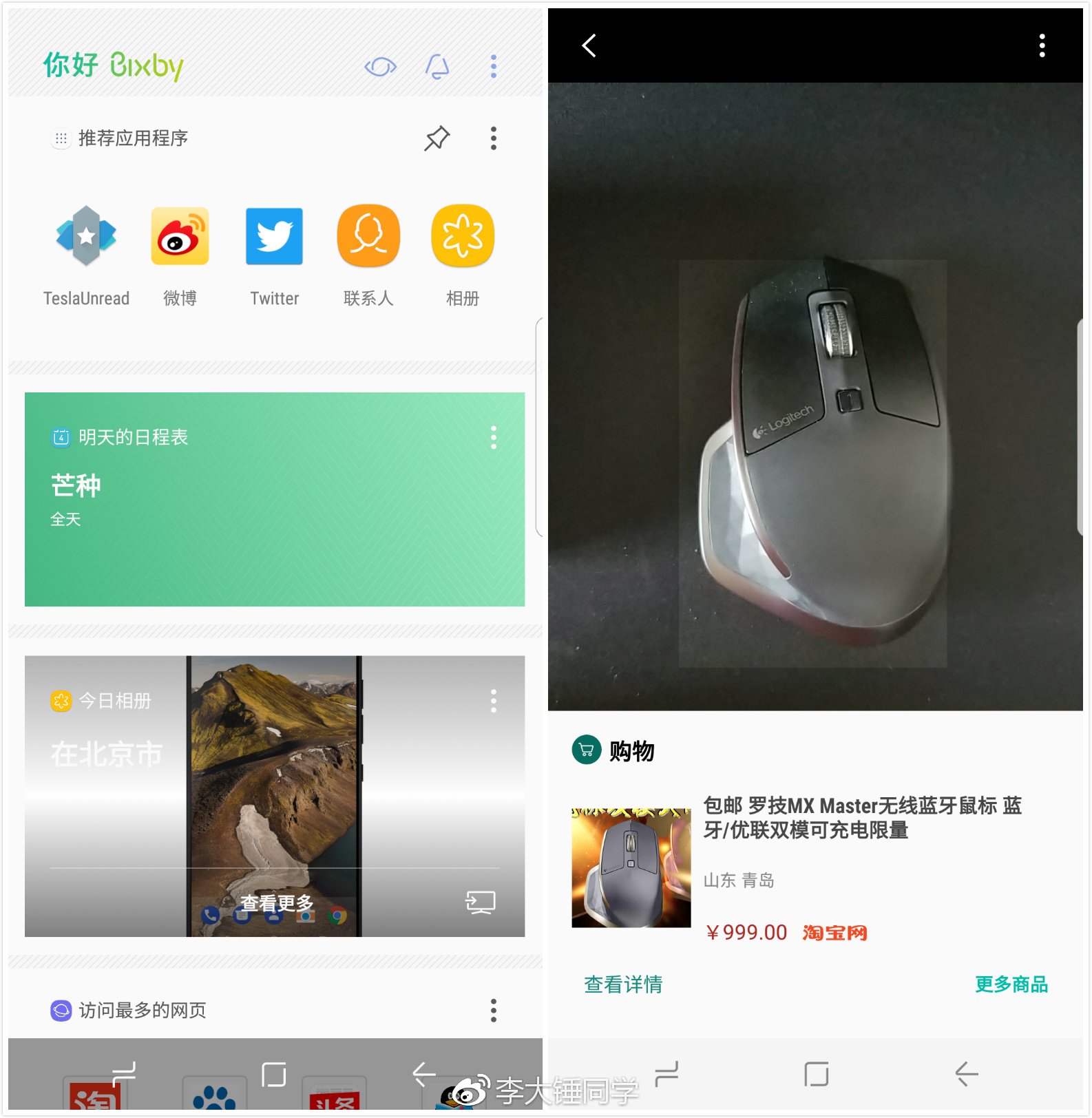Launch the Weibo app icon
Viewport: 1092px width, 1118px height.
[180, 236]
